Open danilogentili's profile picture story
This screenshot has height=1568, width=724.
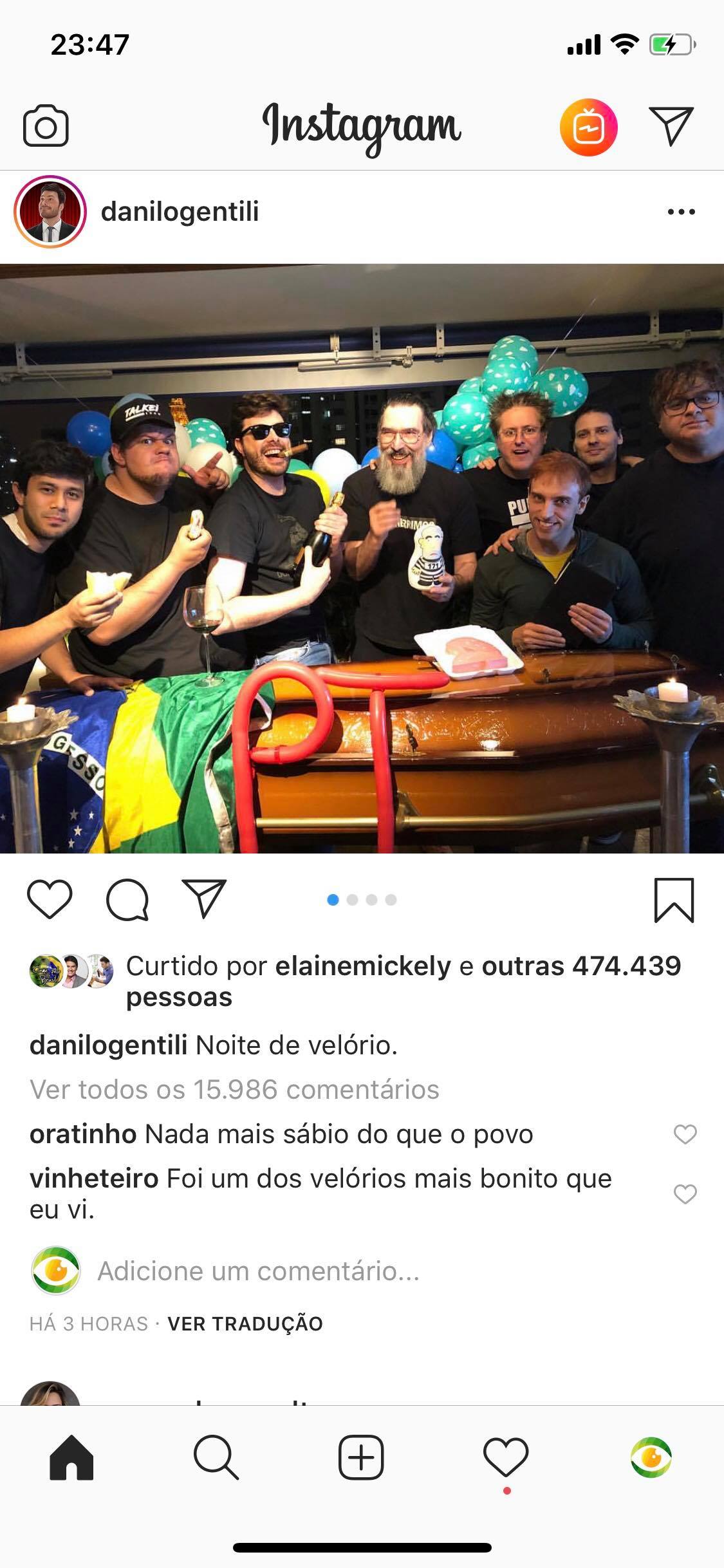[50, 212]
